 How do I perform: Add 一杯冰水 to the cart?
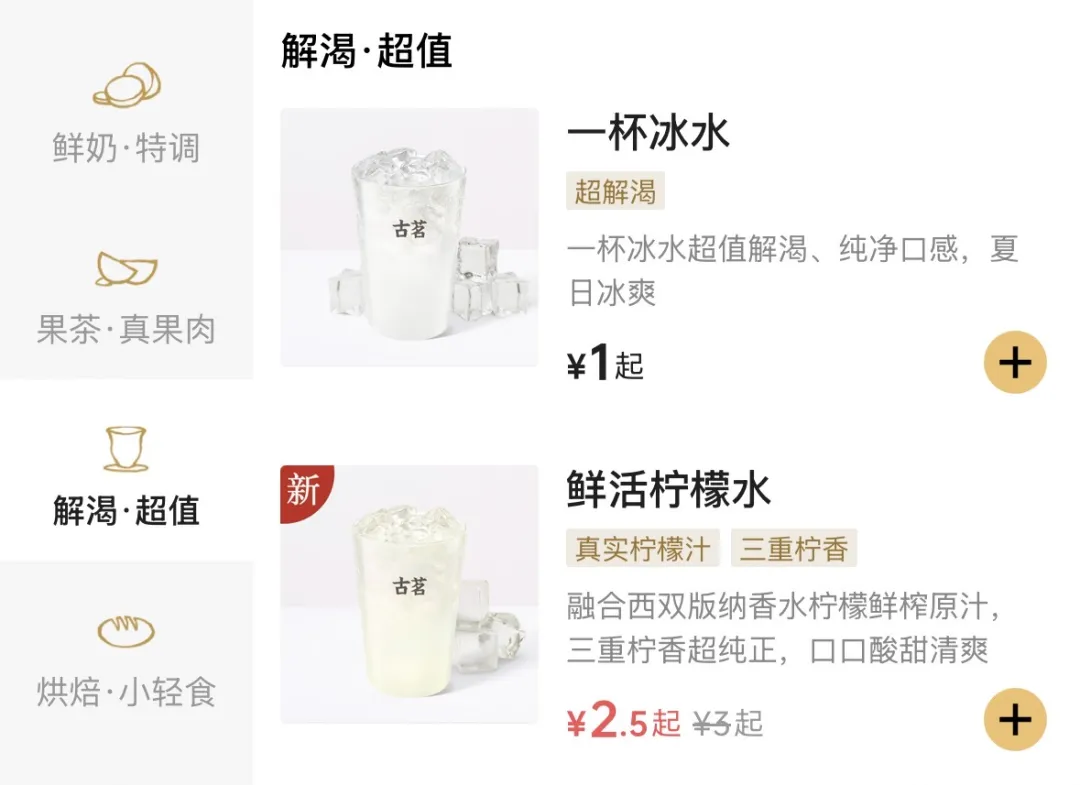point(1014,363)
